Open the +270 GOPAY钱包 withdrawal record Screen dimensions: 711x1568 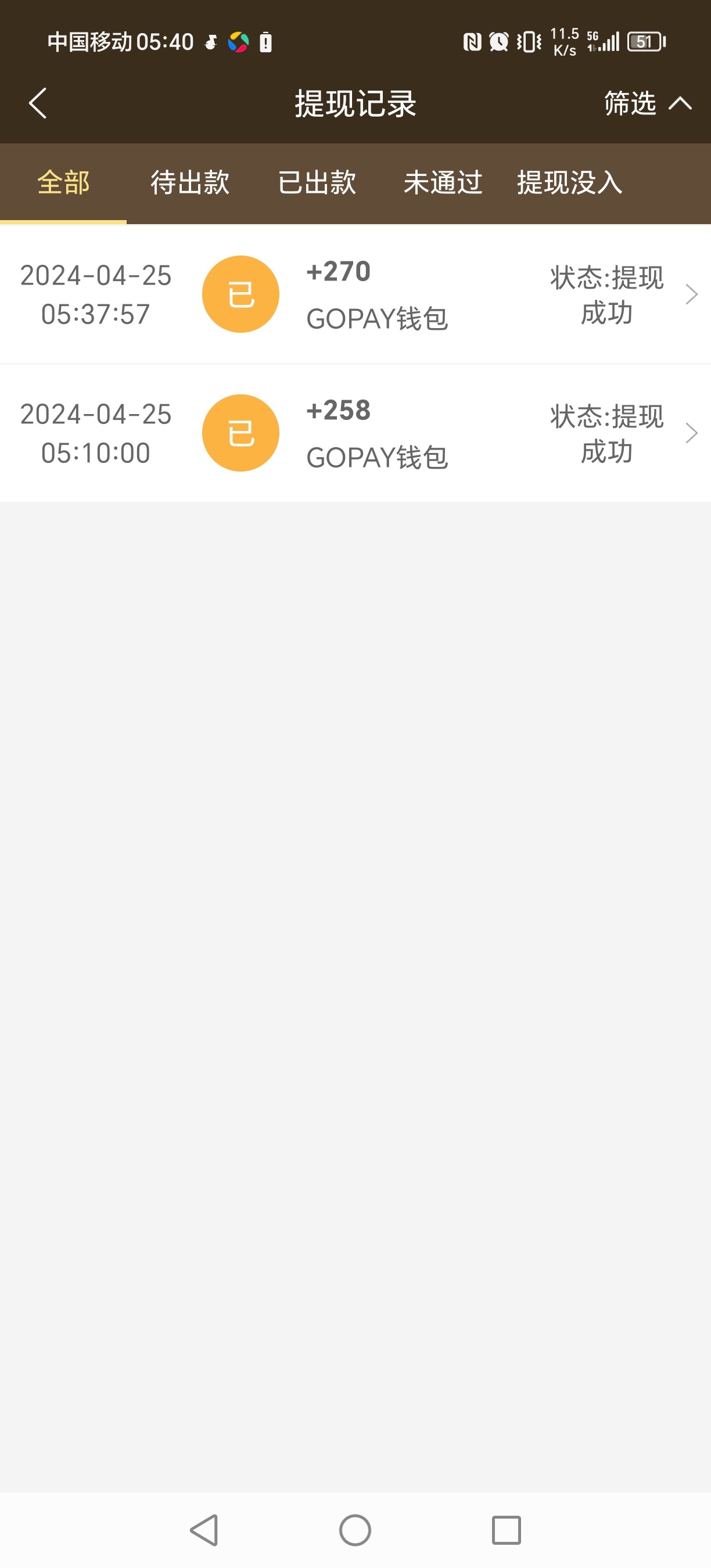(x=355, y=294)
